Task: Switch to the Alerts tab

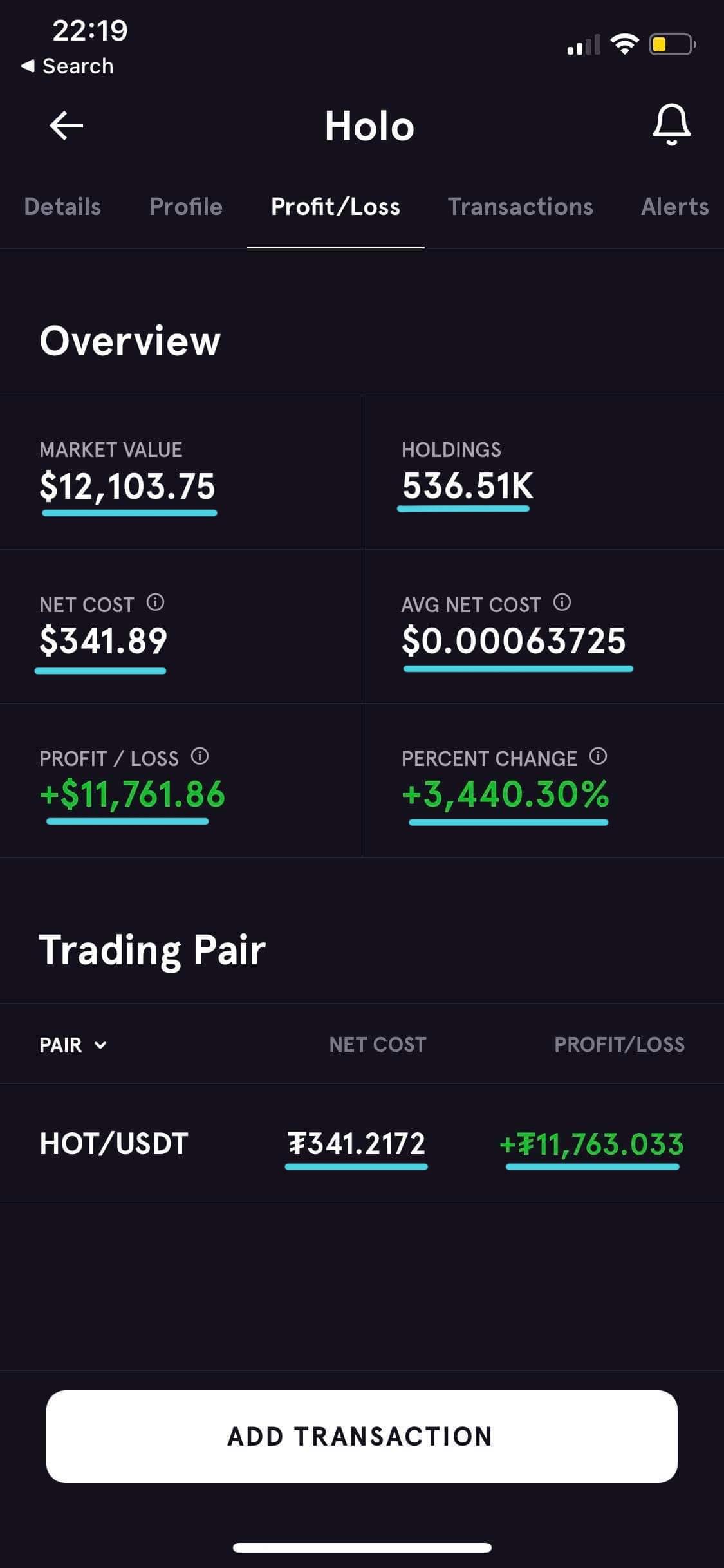Action: (675, 207)
